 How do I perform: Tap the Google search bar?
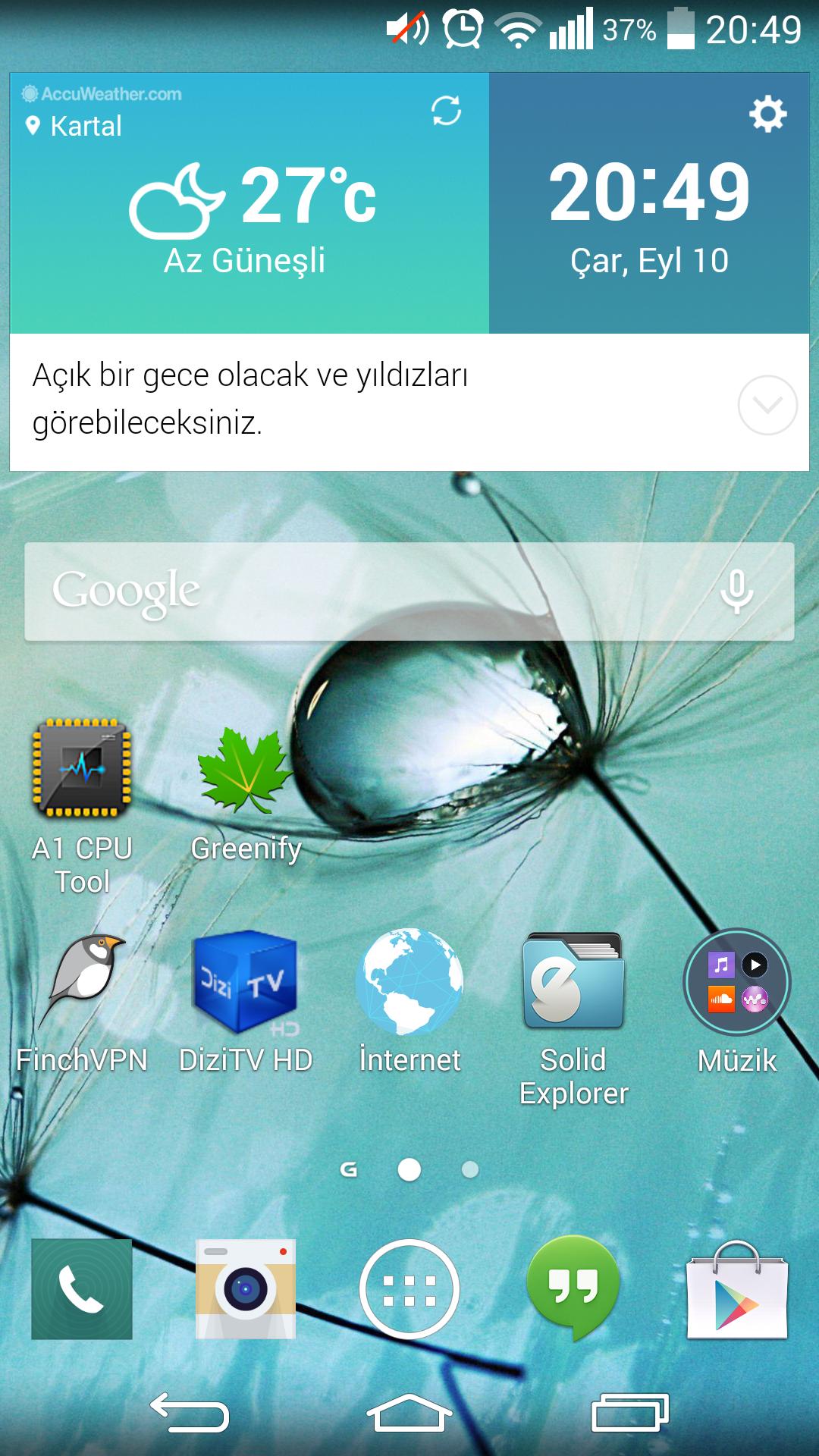pyautogui.click(x=364, y=591)
